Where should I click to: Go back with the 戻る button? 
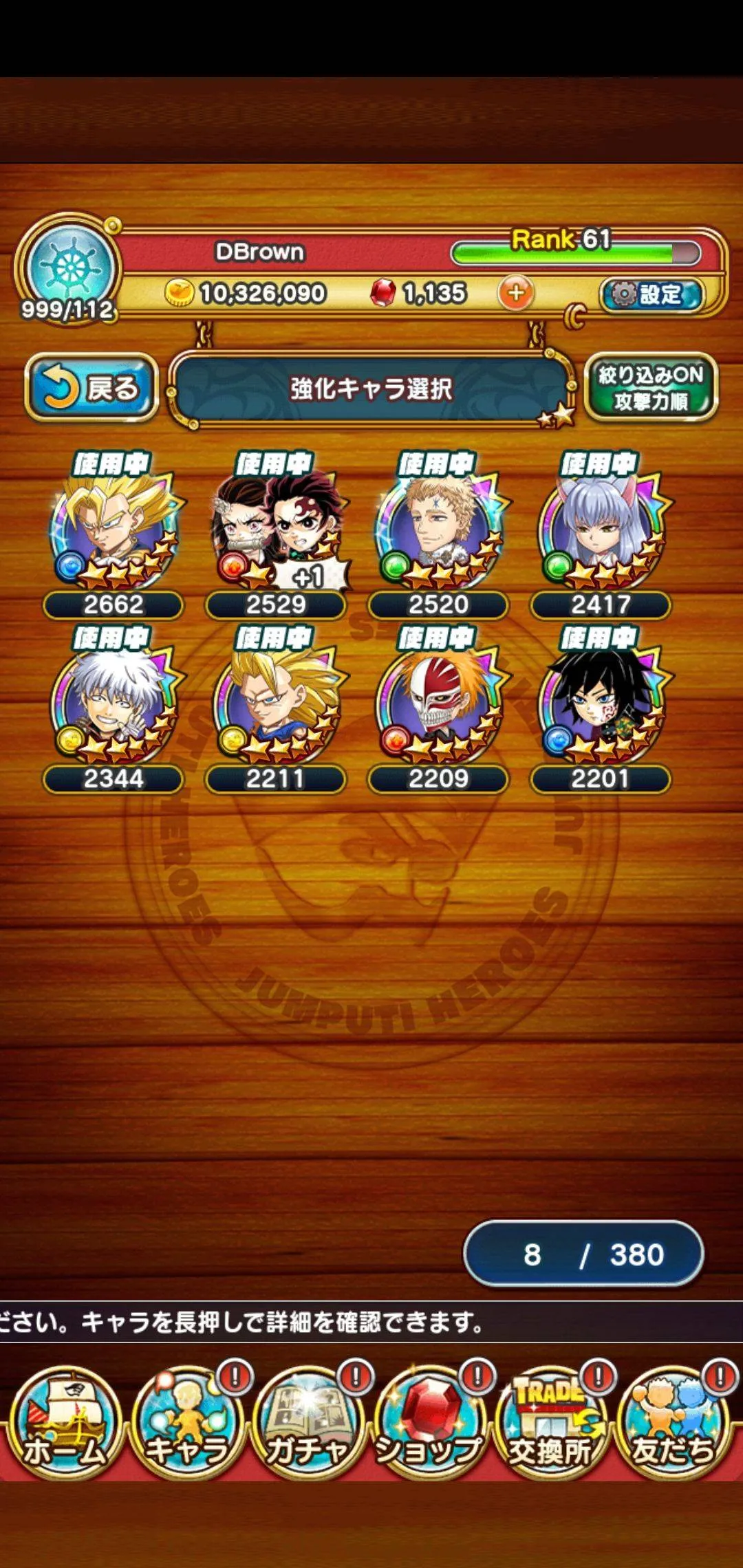click(x=91, y=389)
